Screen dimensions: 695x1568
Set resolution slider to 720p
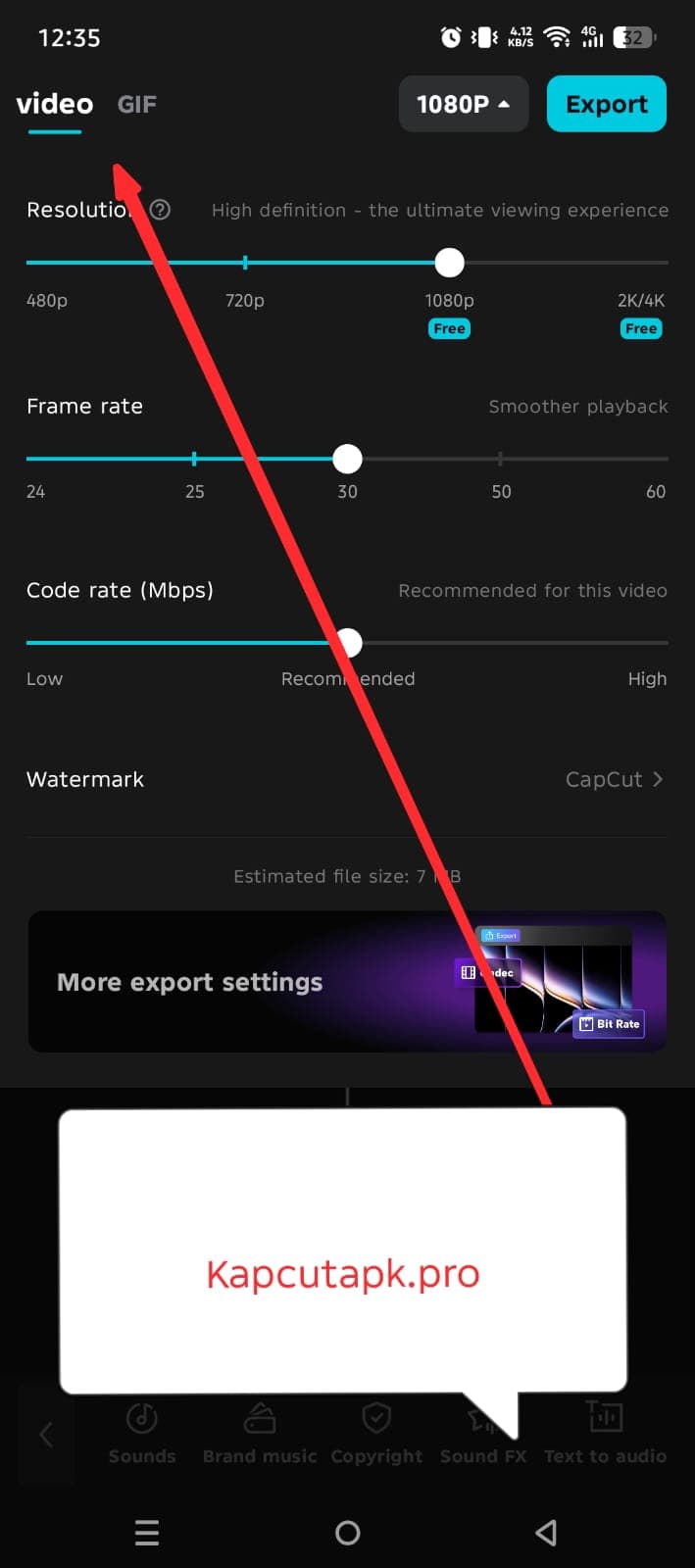tap(245, 263)
